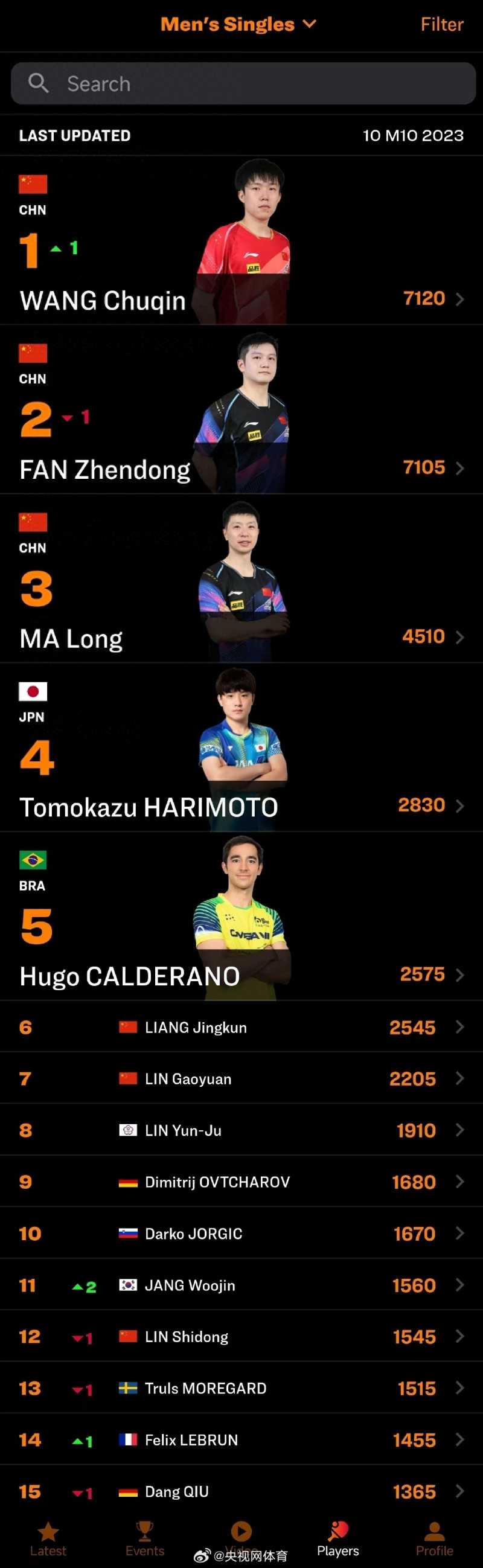Select the JANG Woojin row

coord(241,1285)
